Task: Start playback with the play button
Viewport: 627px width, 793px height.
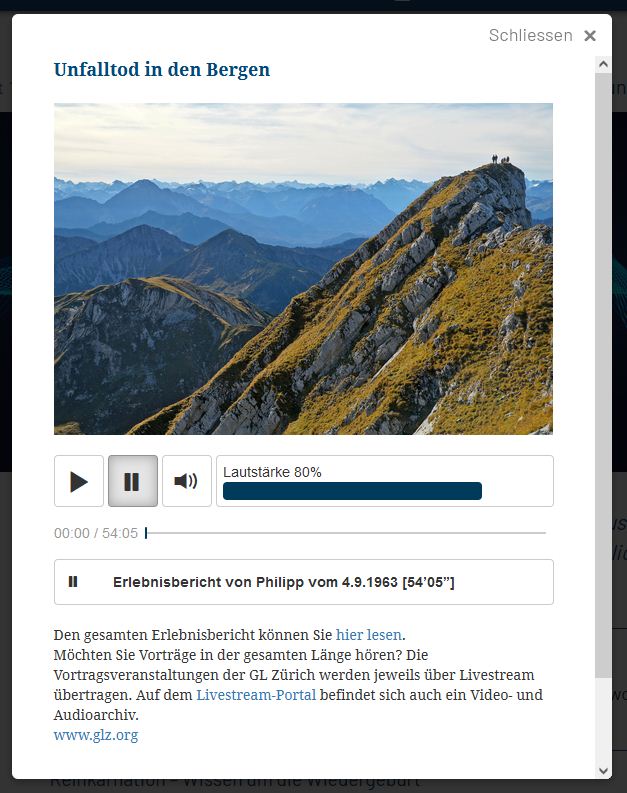Action: [x=79, y=481]
